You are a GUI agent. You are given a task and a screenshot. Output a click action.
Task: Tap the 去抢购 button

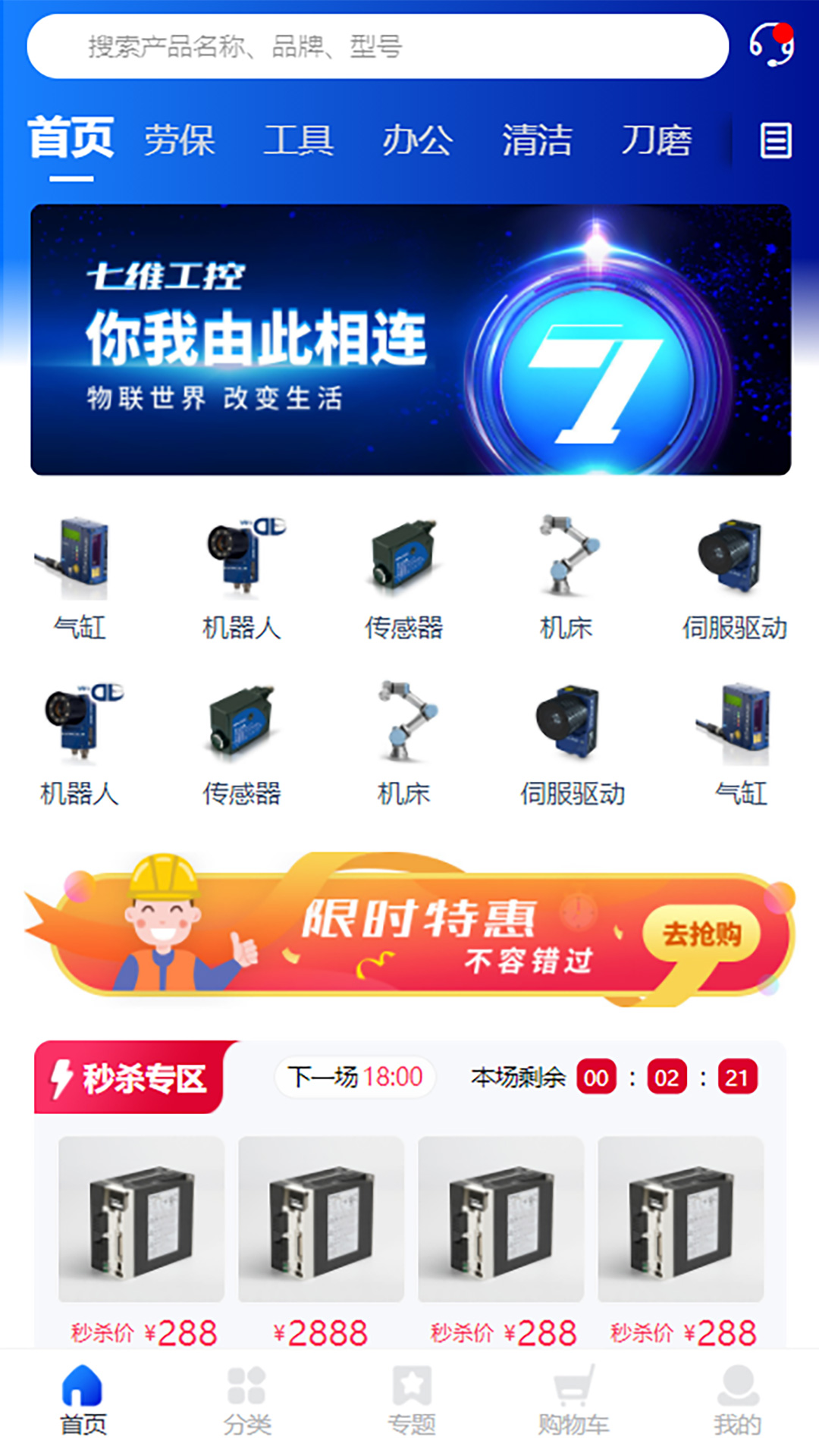tap(701, 934)
